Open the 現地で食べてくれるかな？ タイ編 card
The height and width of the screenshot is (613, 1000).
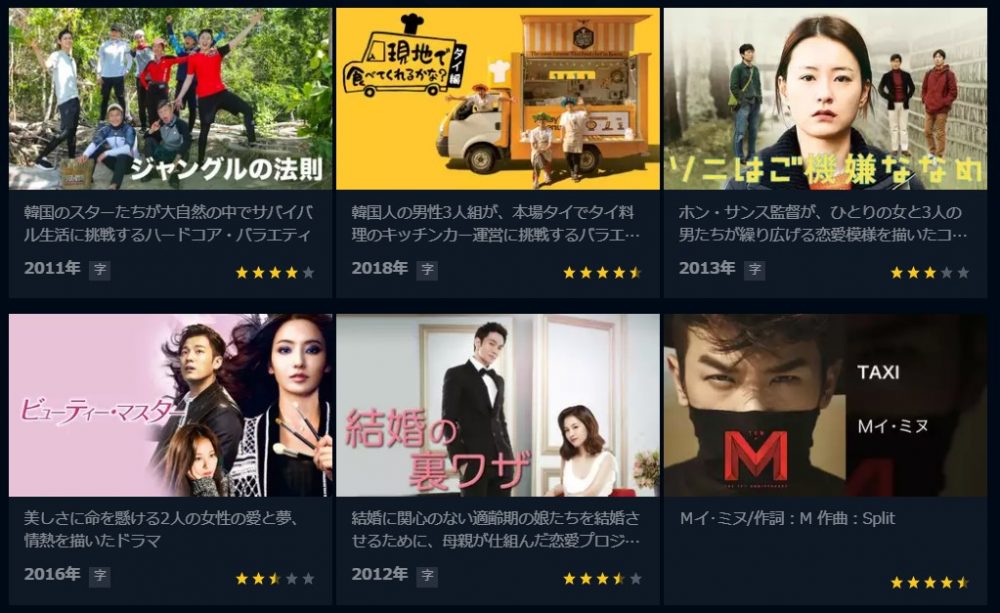point(497,100)
